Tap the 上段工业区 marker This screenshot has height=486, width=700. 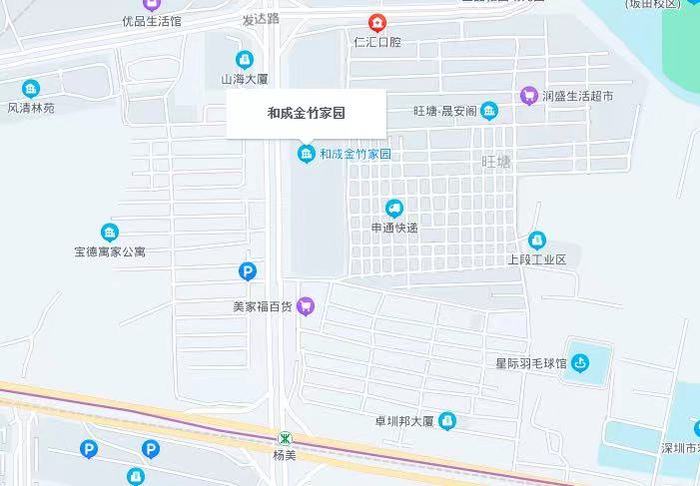537,240
